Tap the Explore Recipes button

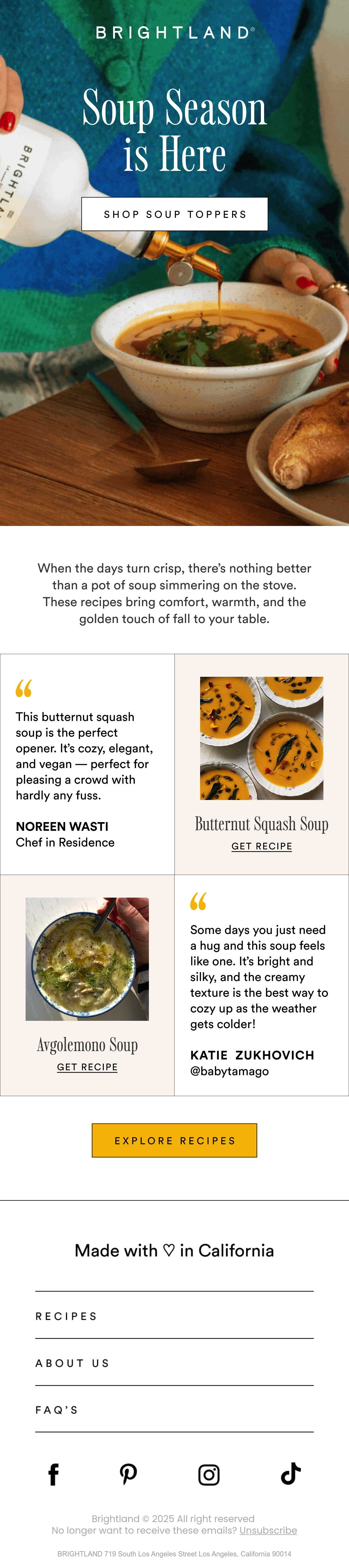(x=174, y=1140)
